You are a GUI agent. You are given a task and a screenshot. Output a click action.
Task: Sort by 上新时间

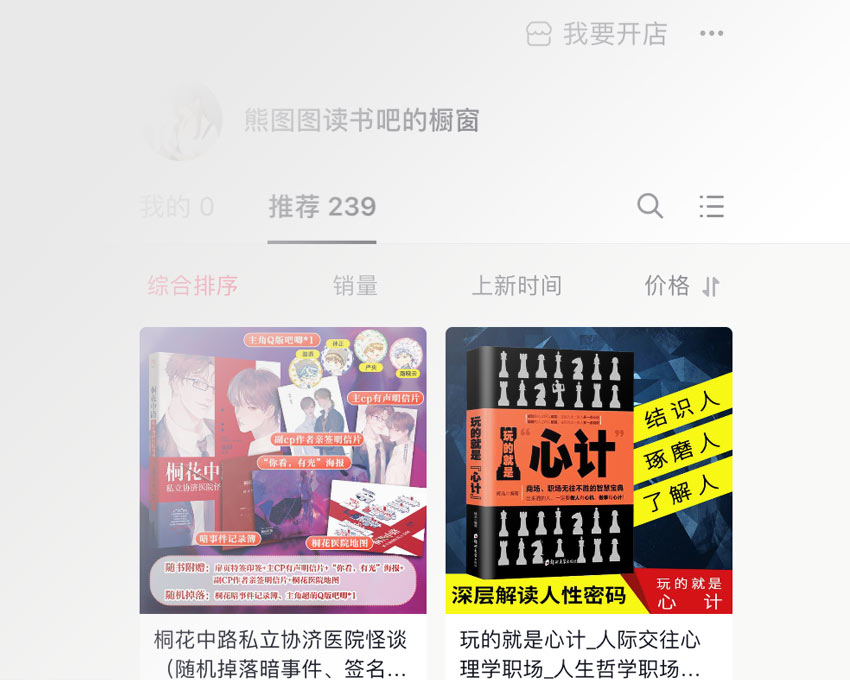[516, 286]
